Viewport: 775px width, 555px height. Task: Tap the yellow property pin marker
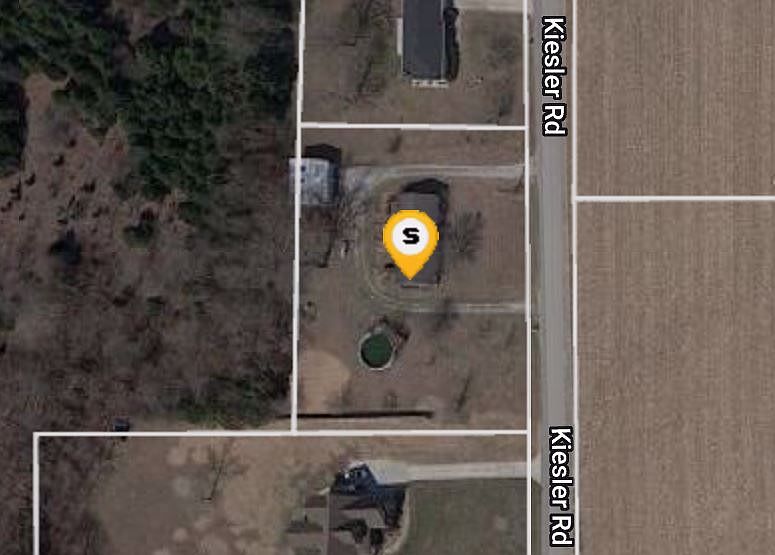tap(410, 240)
